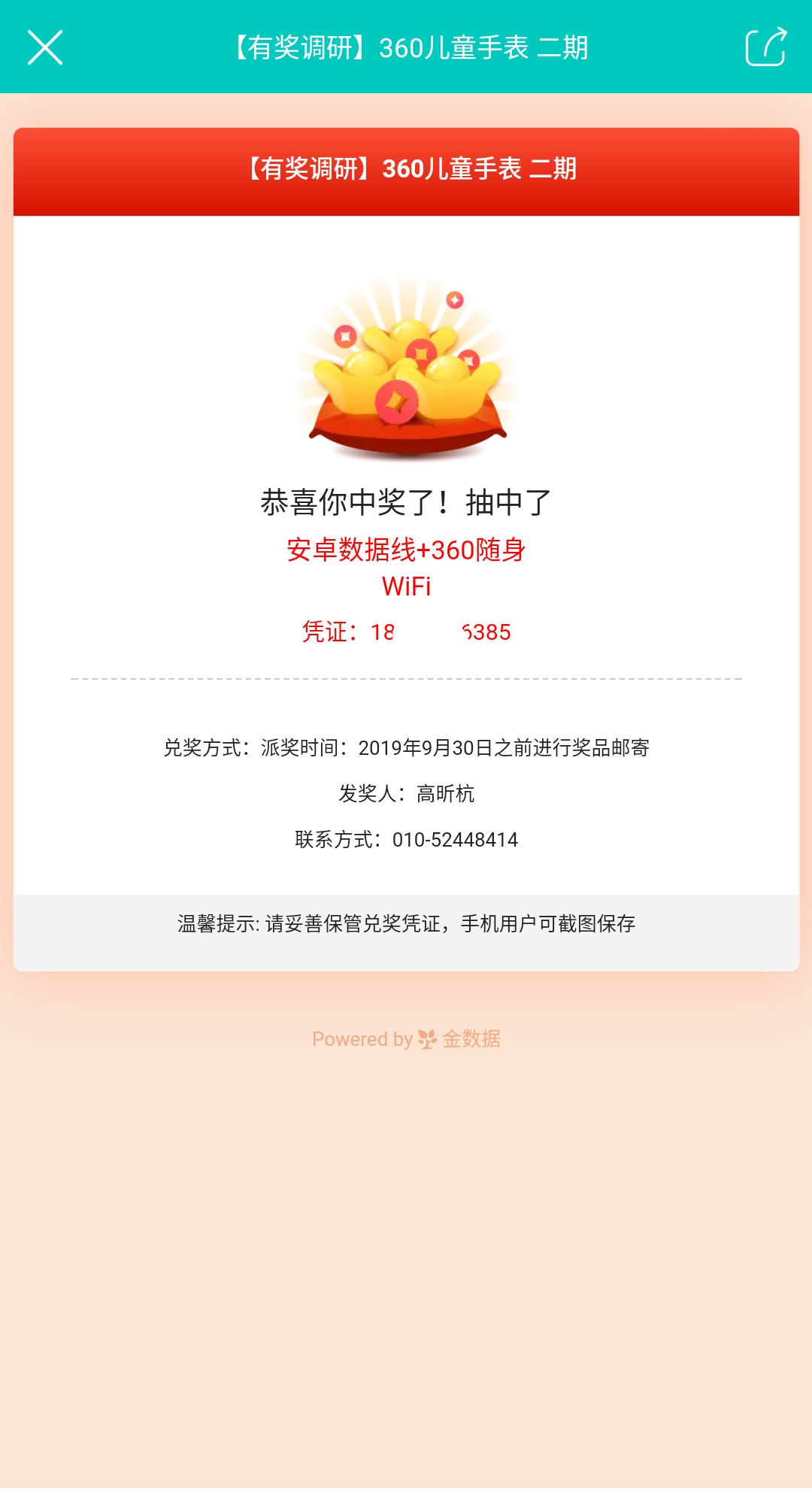Open the Powered by 金数据 link

click(x=406, y=1039)
